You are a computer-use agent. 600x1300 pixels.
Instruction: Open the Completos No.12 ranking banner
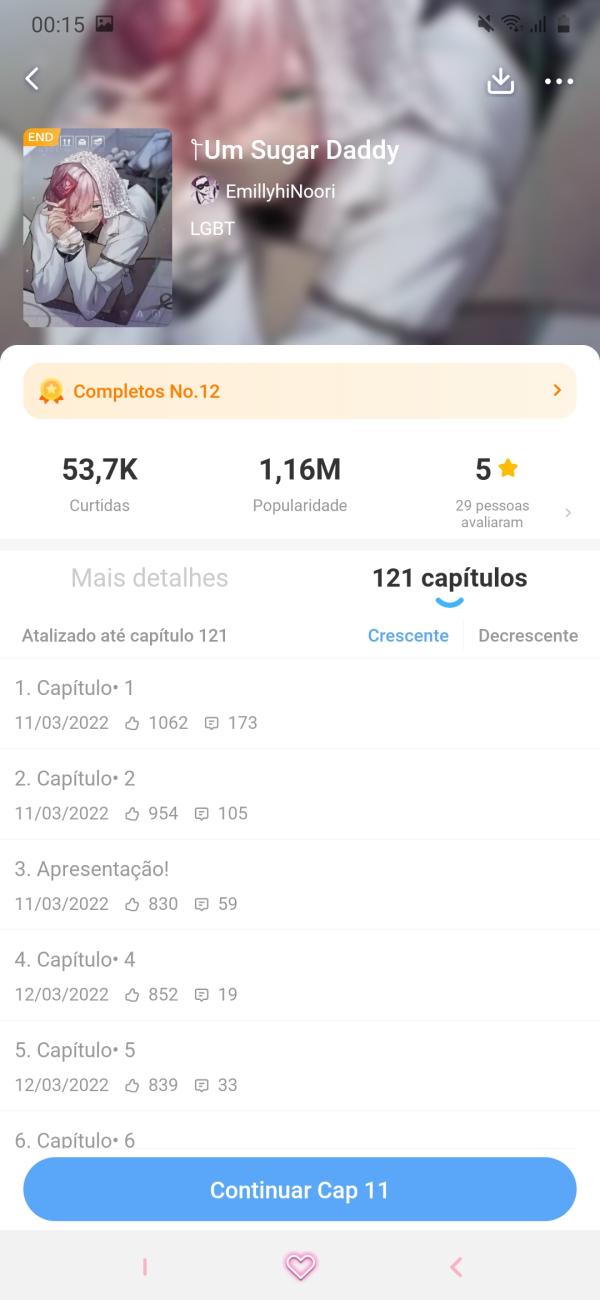click(300, 391)
